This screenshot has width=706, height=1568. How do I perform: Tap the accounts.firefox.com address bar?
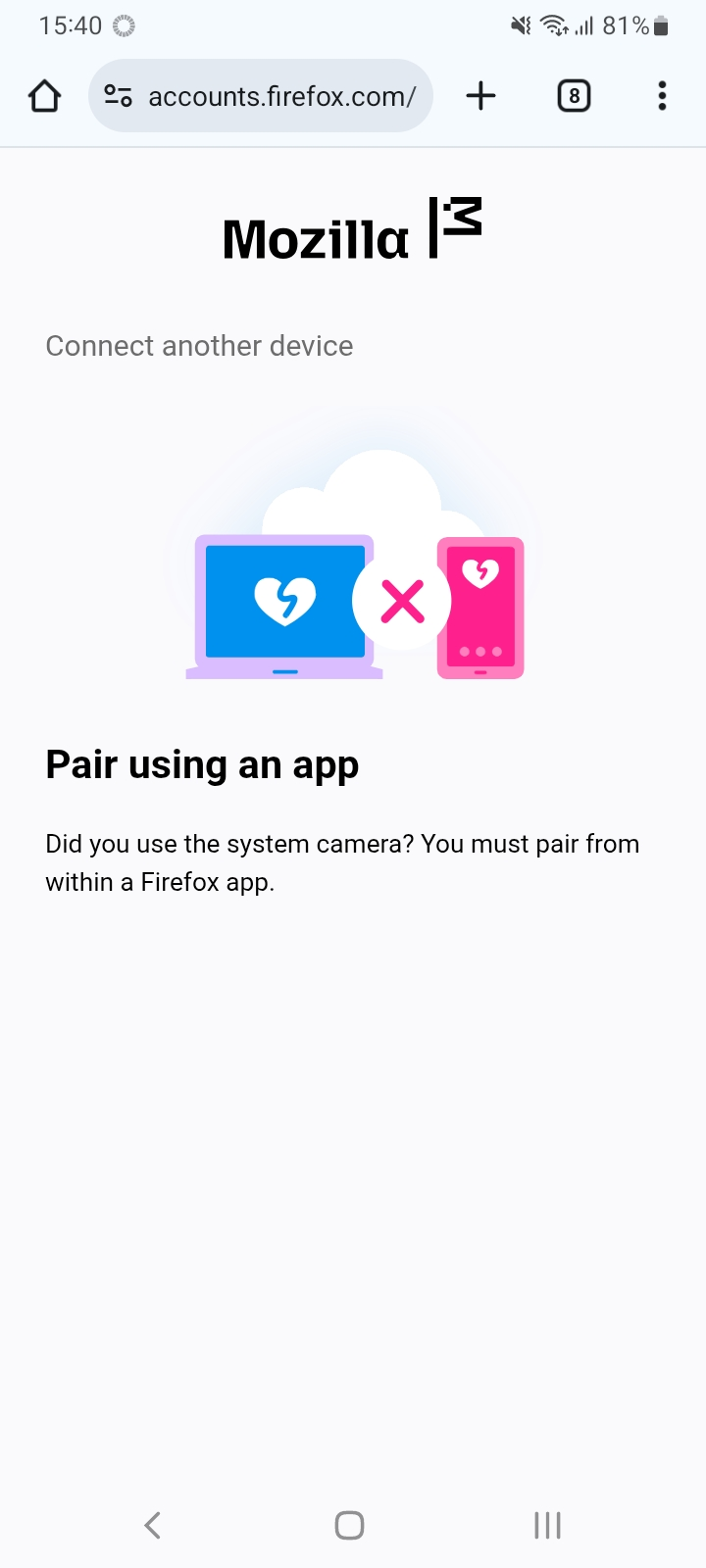click(281, 96)
